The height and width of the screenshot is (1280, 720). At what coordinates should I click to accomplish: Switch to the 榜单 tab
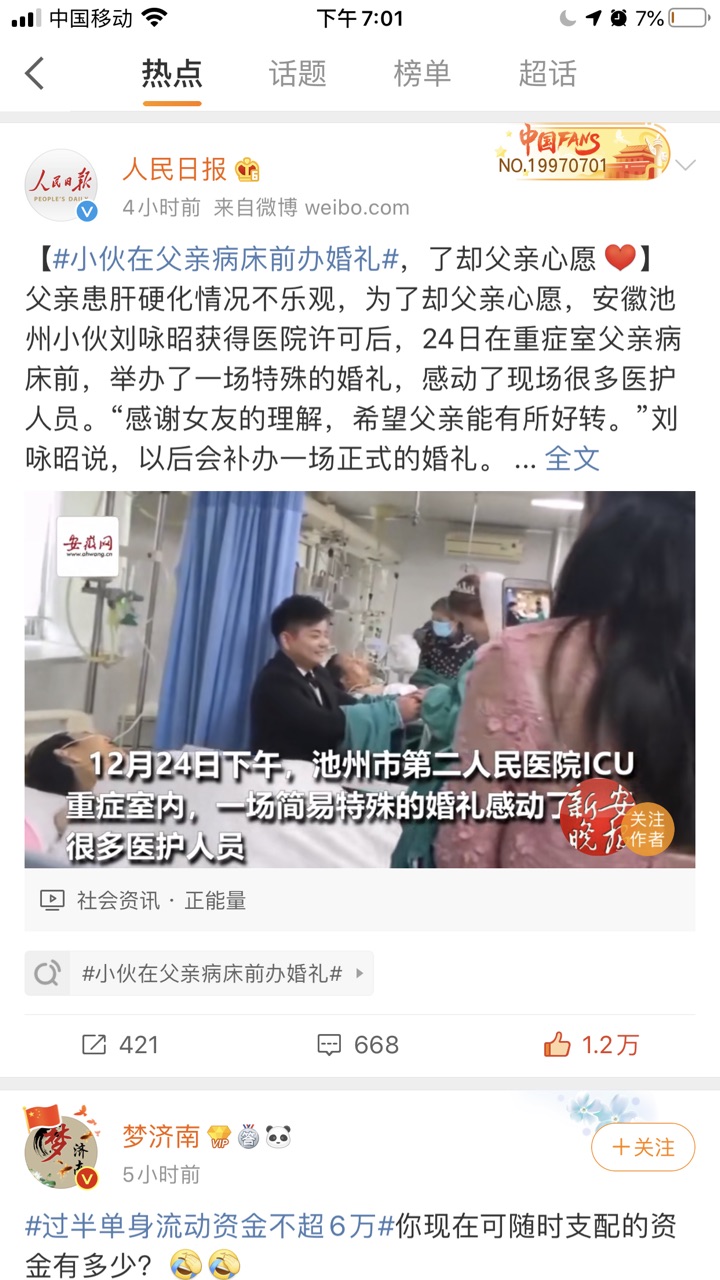click(421, 74)
